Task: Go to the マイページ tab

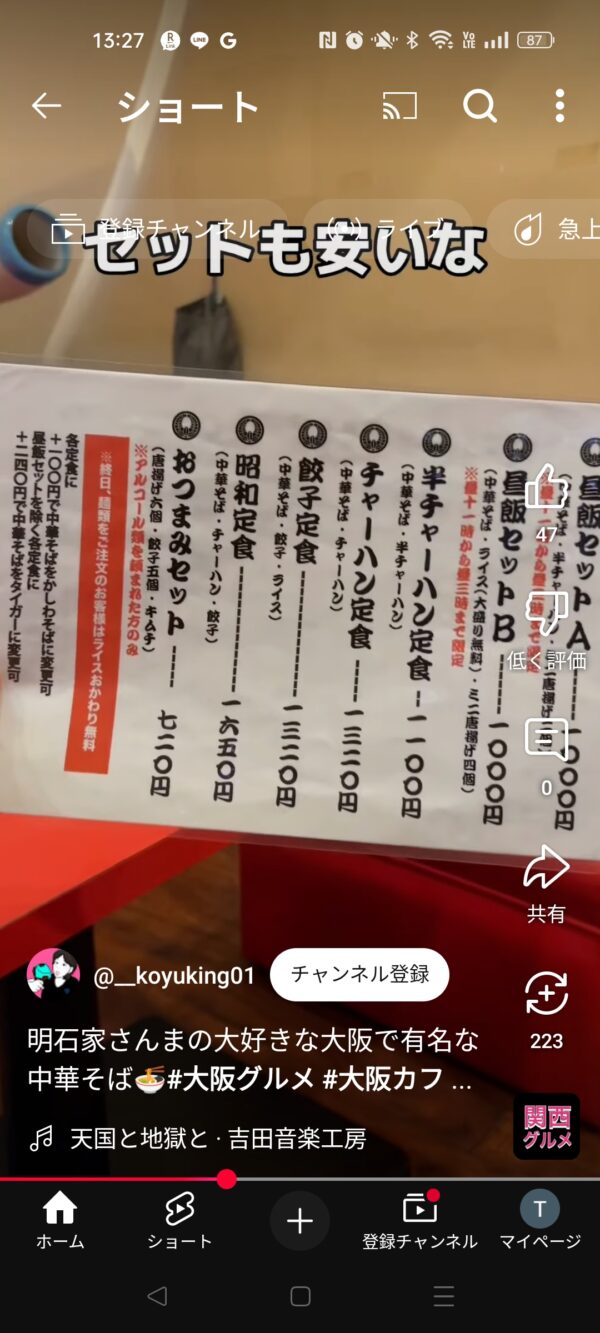Action: (x=540, y=1221)
